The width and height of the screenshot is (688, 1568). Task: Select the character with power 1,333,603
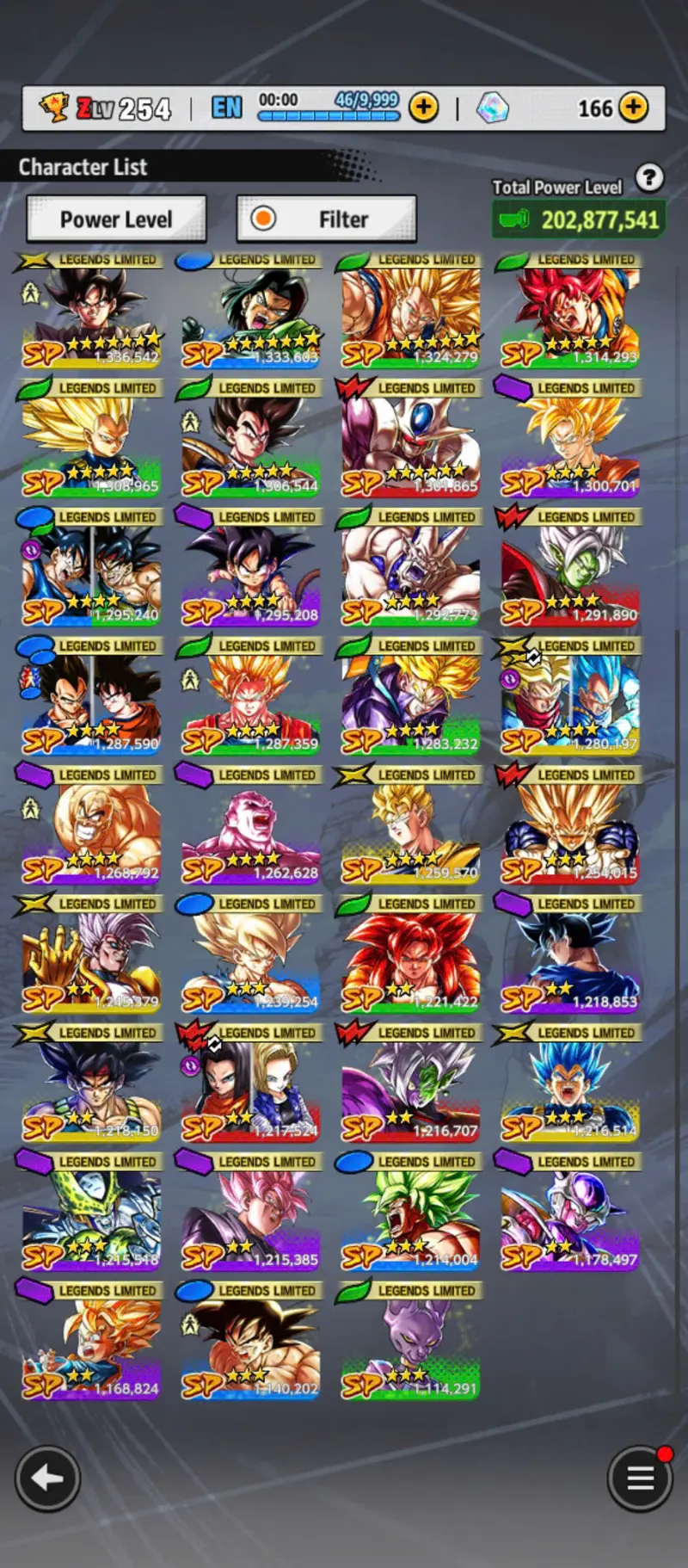click(250, 314)
